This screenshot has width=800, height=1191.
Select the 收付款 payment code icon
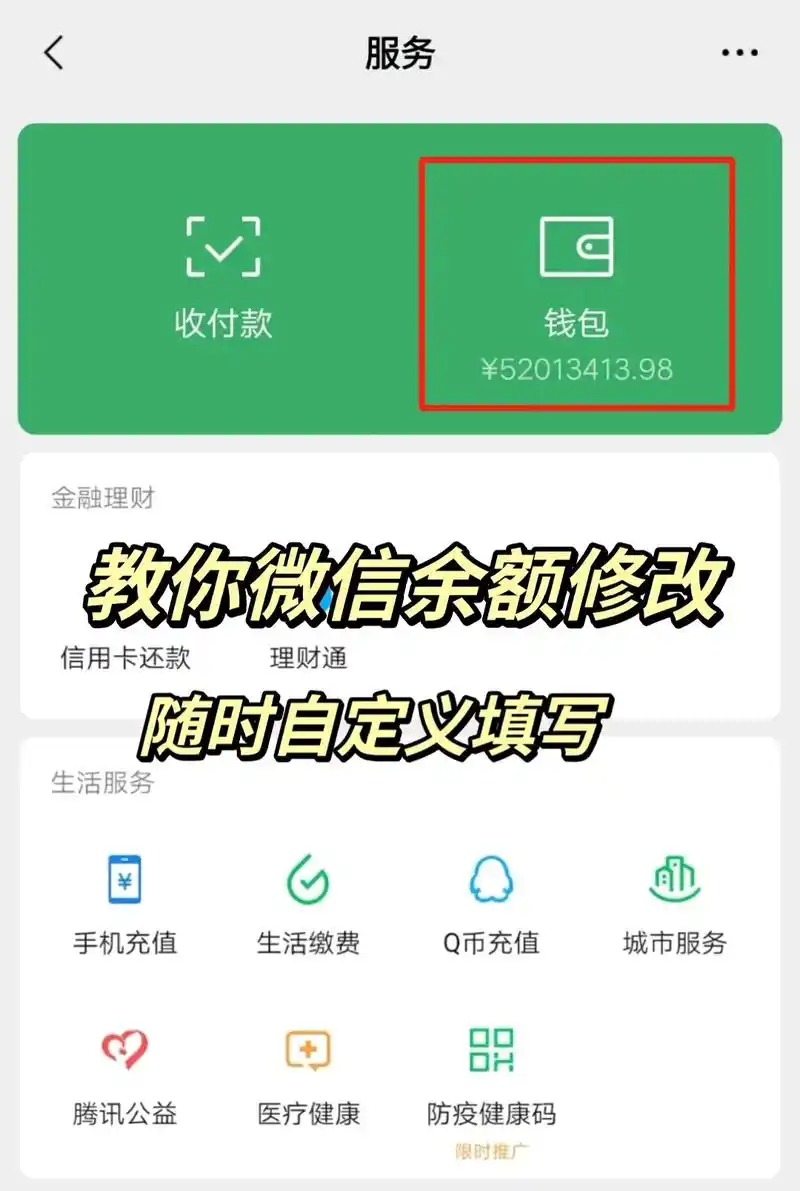click(x=224, y=247)
